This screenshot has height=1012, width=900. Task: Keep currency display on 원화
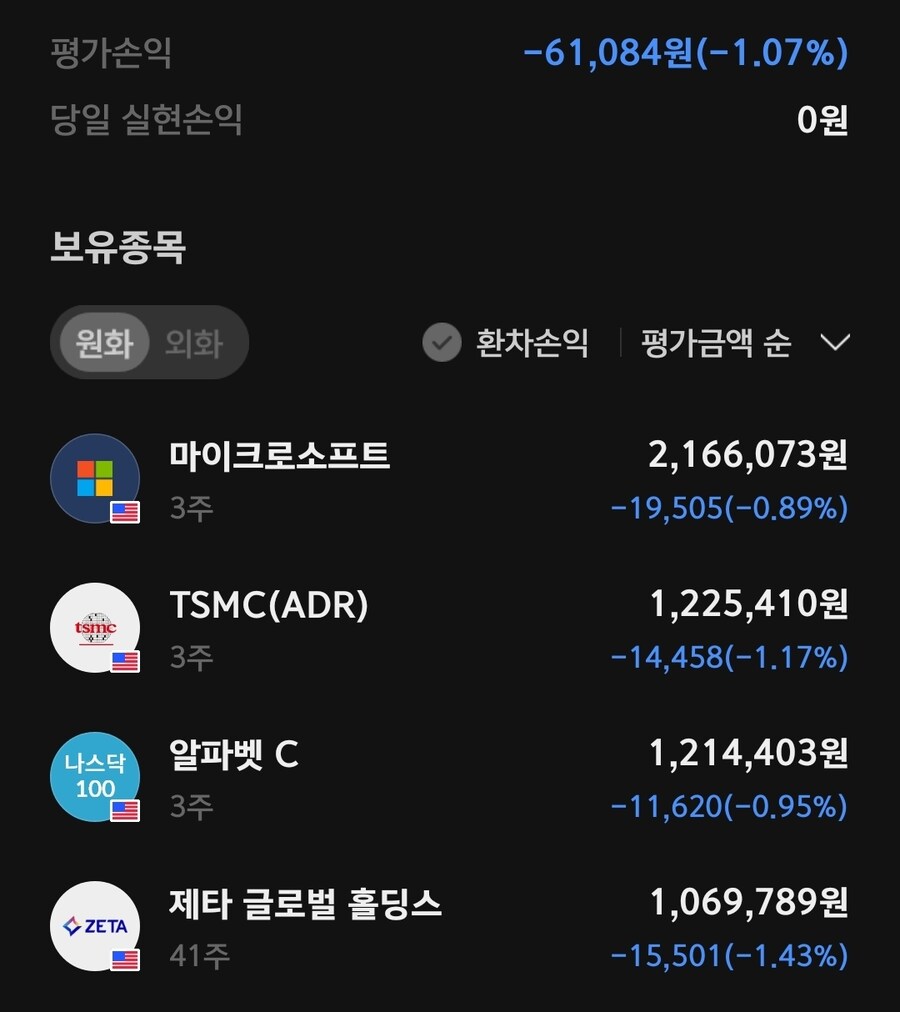tap(105, 341)
